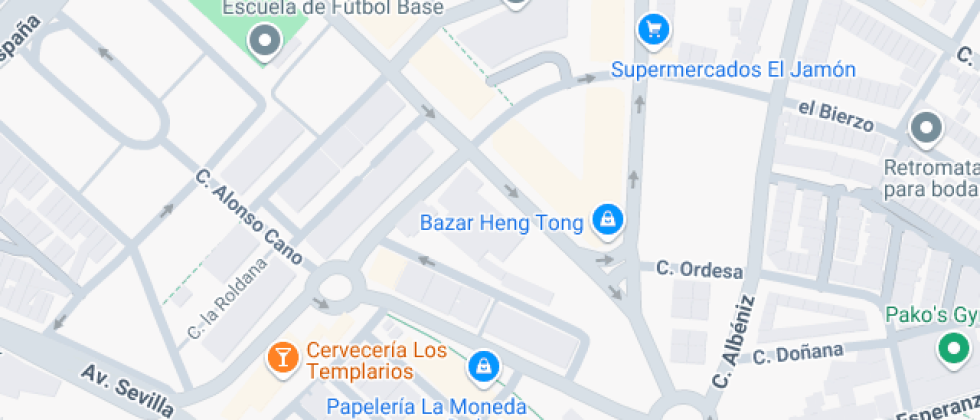Screen dimensions: 980x420
Task: Open Supermercados El Jamón map marker
Action: (x=654, y=30)
